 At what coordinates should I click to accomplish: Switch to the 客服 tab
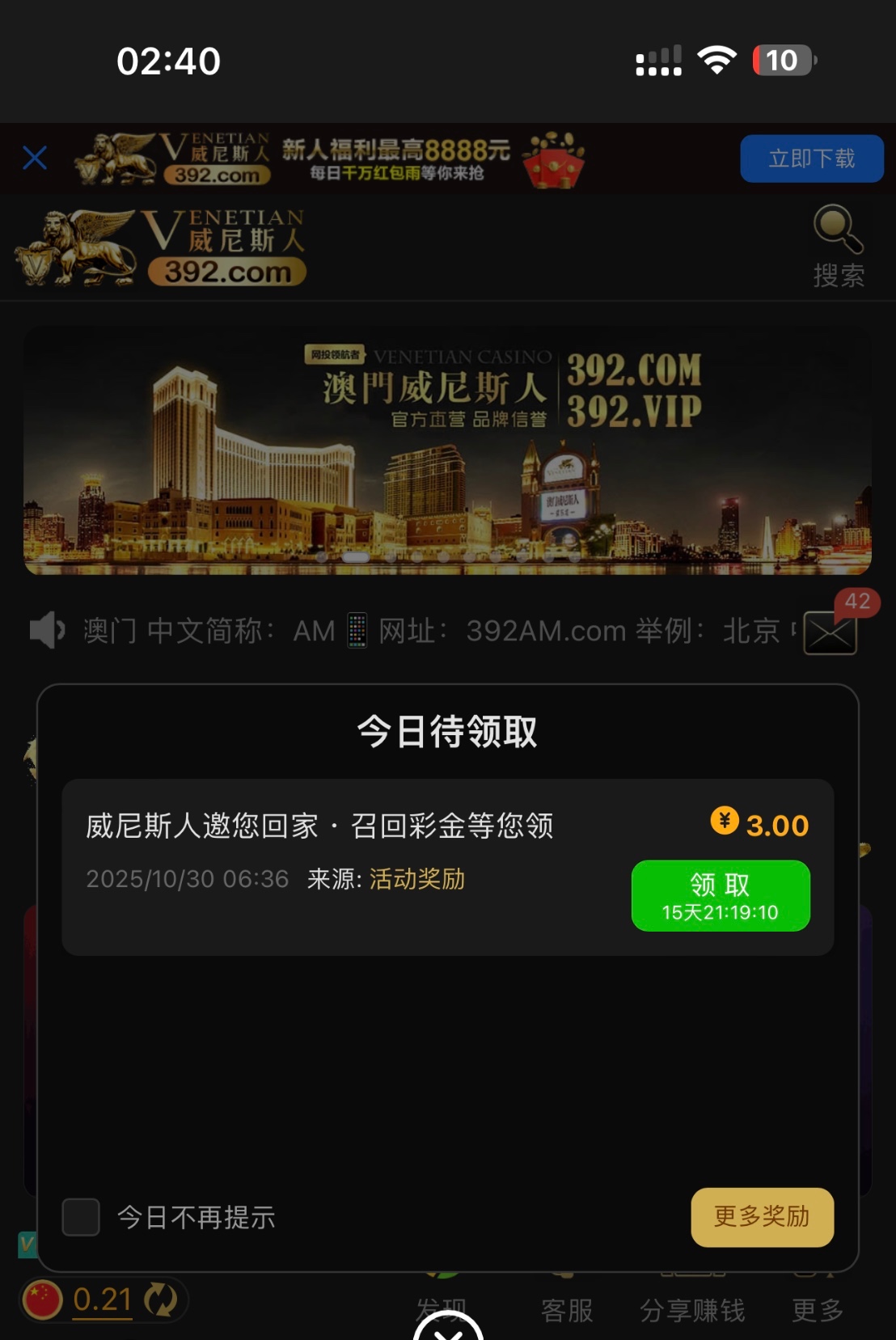pyautogui.click(x=567, y=1309)
